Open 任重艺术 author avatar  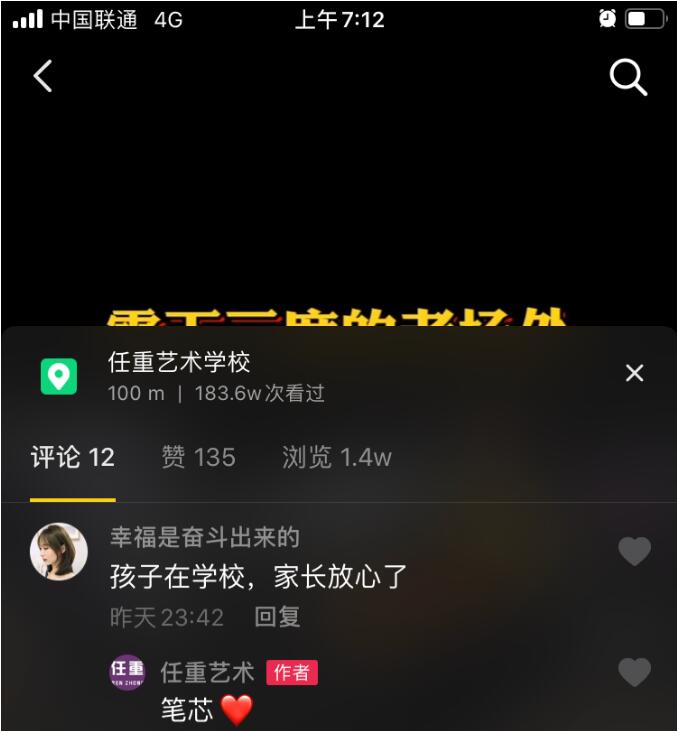[x=127, y=672]
